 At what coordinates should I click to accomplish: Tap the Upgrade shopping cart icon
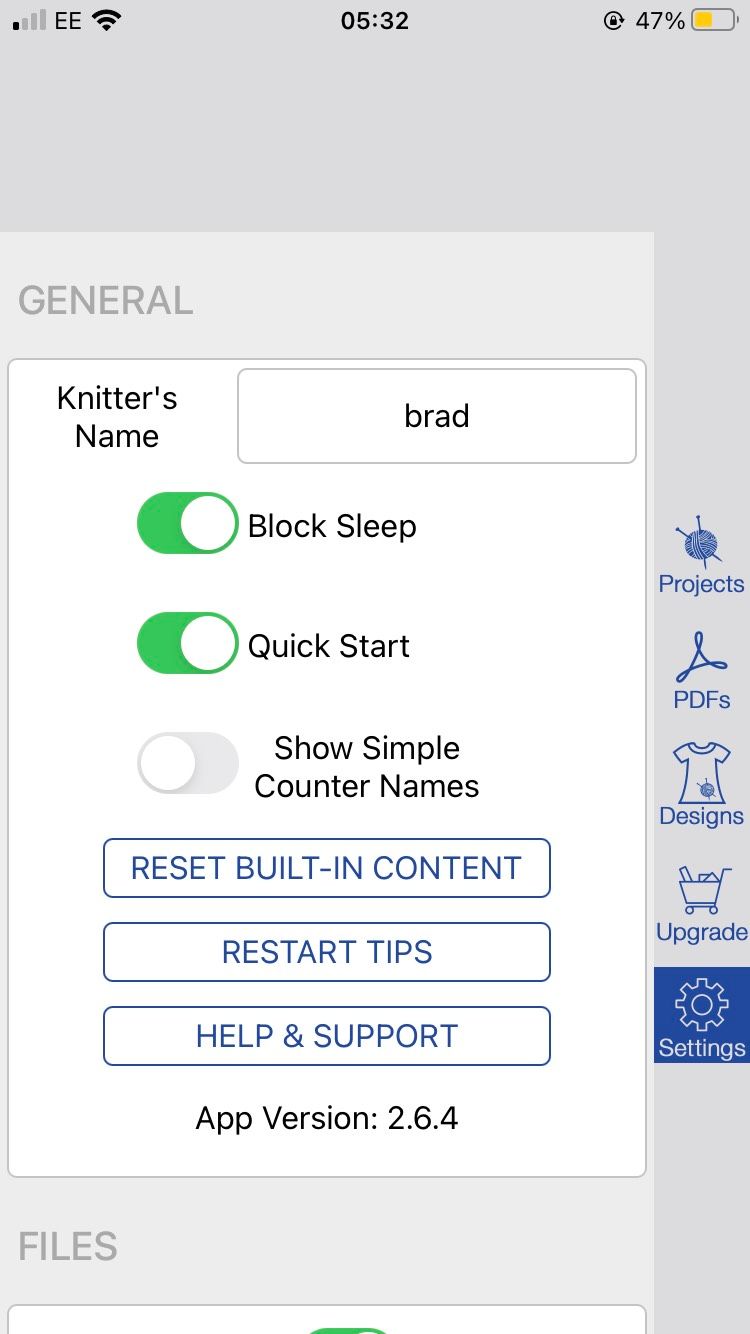(x=701, y=901)
